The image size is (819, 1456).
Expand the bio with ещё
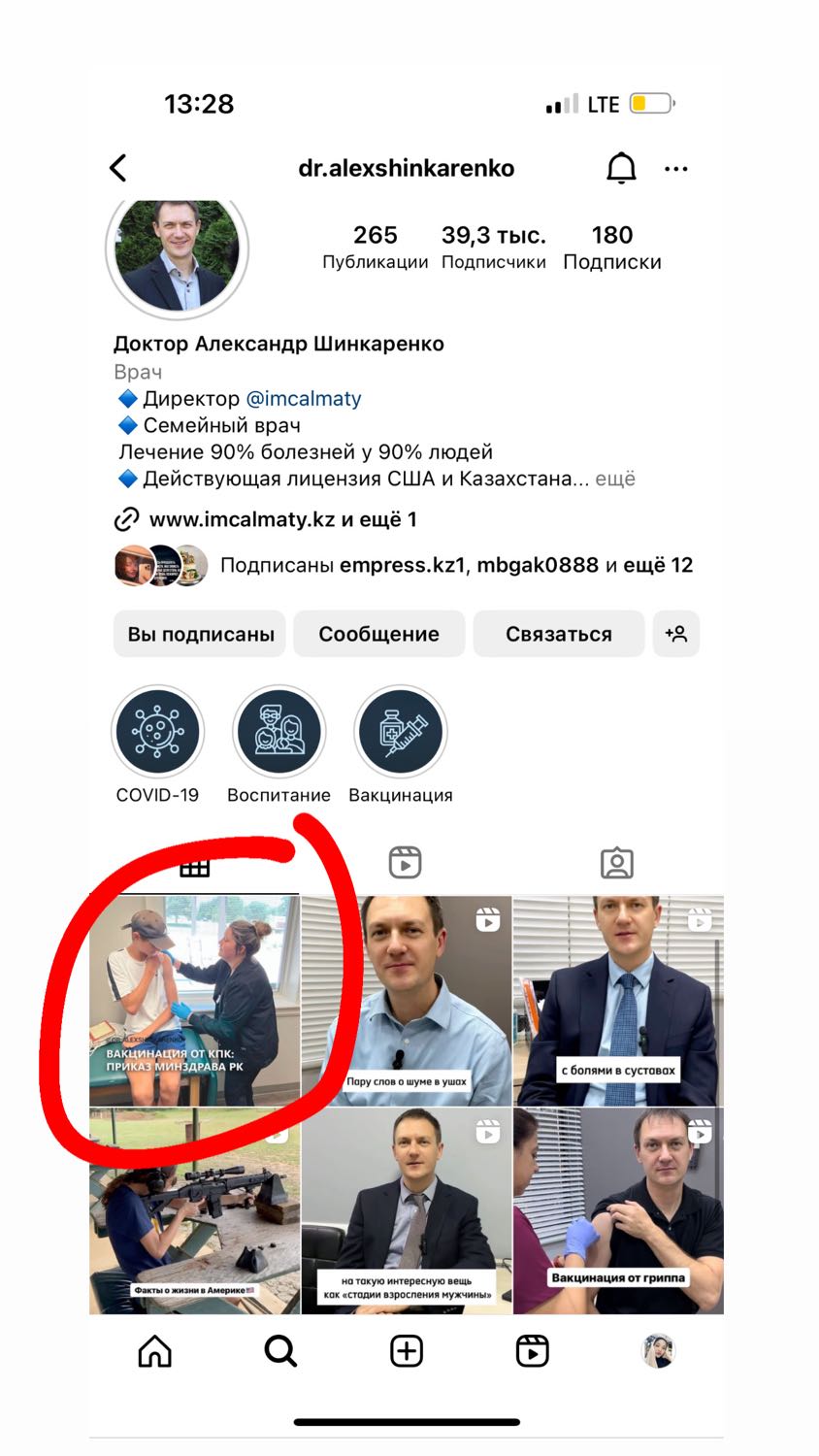615,479
